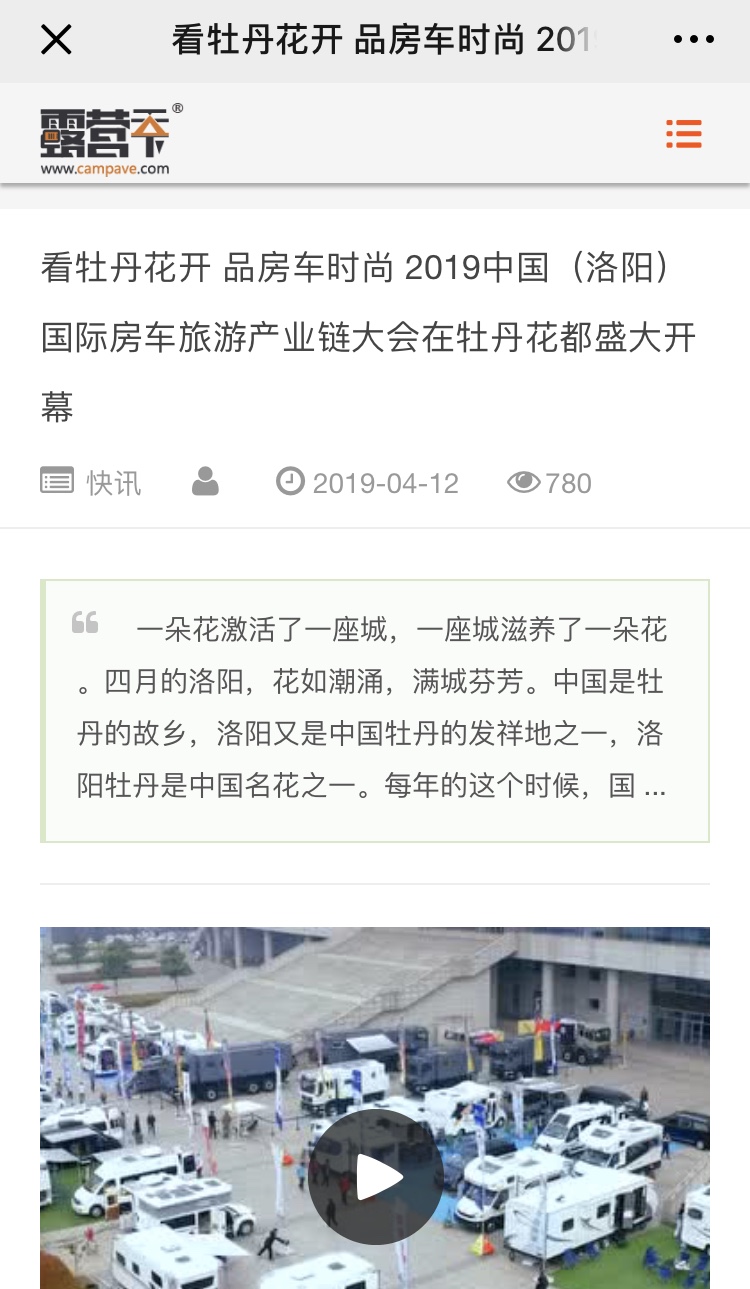The image size is (750, 1289).
Task: Open the three-dot overflow menu
Action: tap(693, 40)
